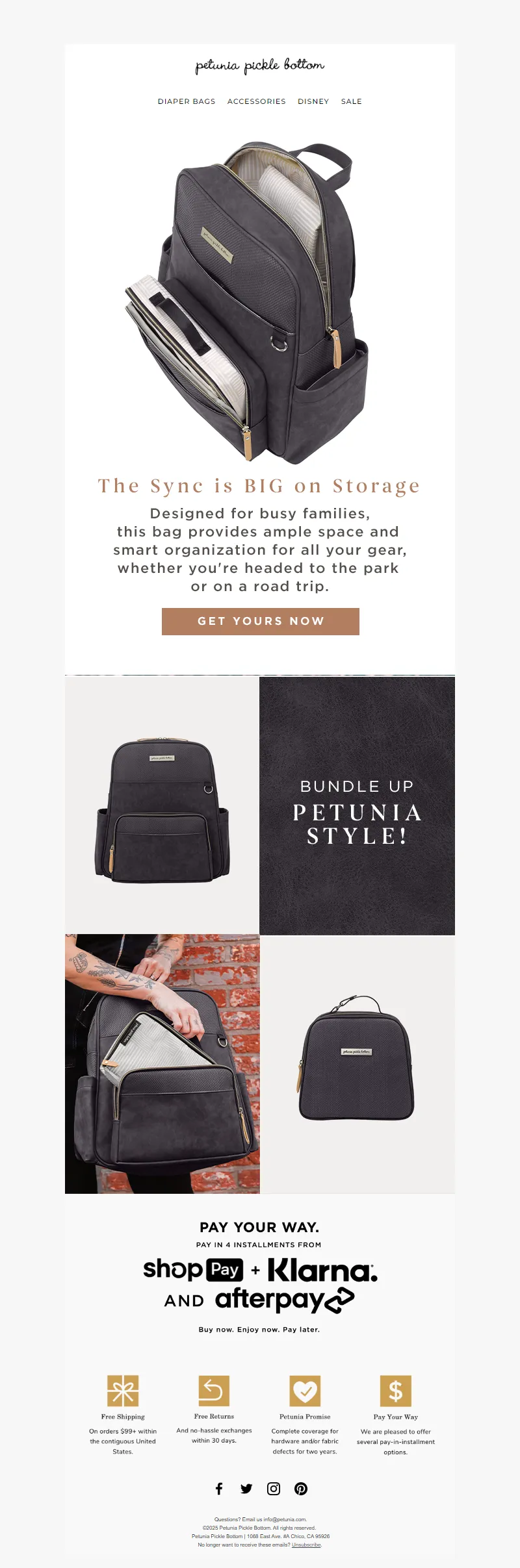
Task: Open the Sale link
Action: coord(351,101)
